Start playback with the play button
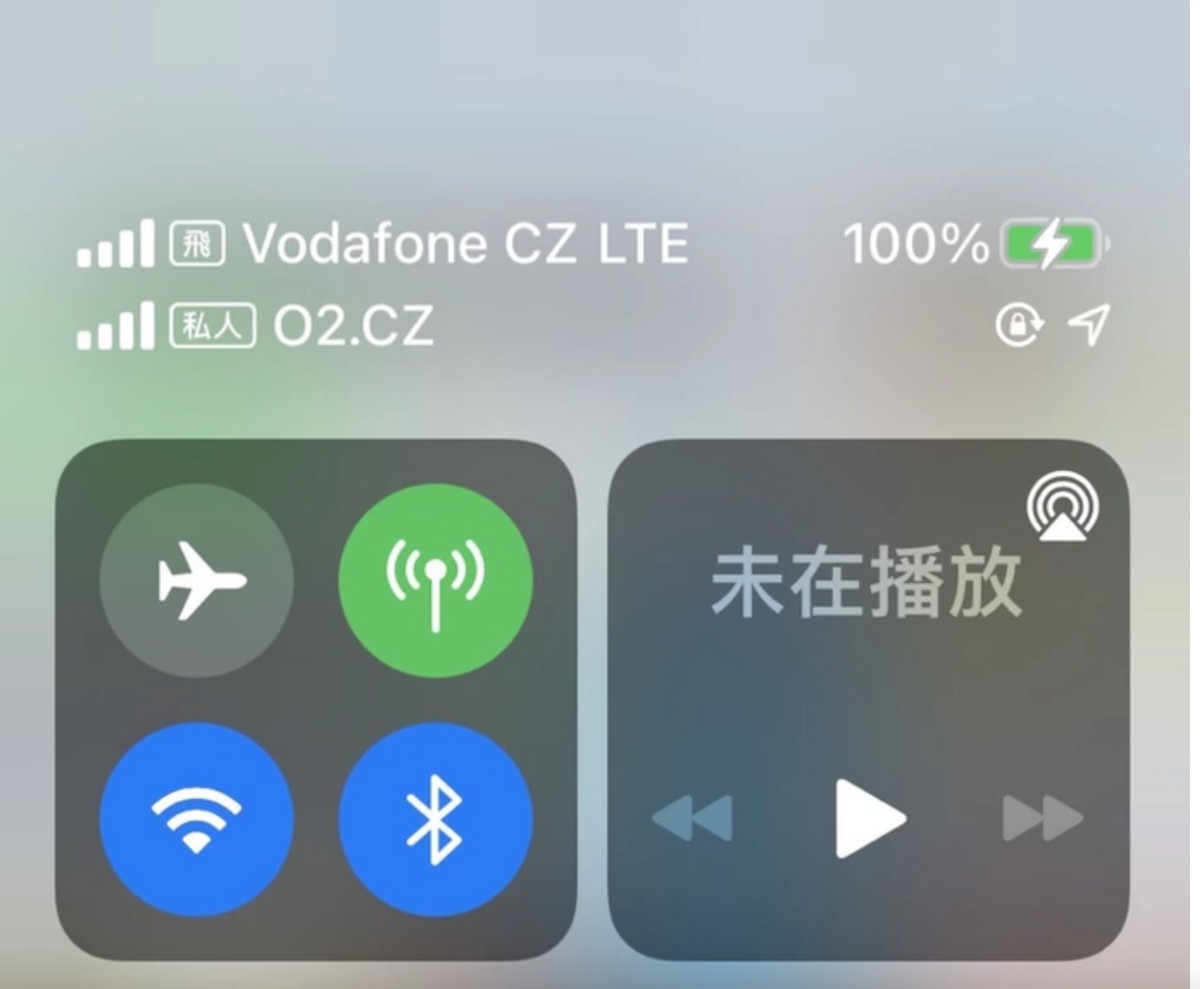Image resolution: width=1200 pixels, height=989 pixels. 870,819
